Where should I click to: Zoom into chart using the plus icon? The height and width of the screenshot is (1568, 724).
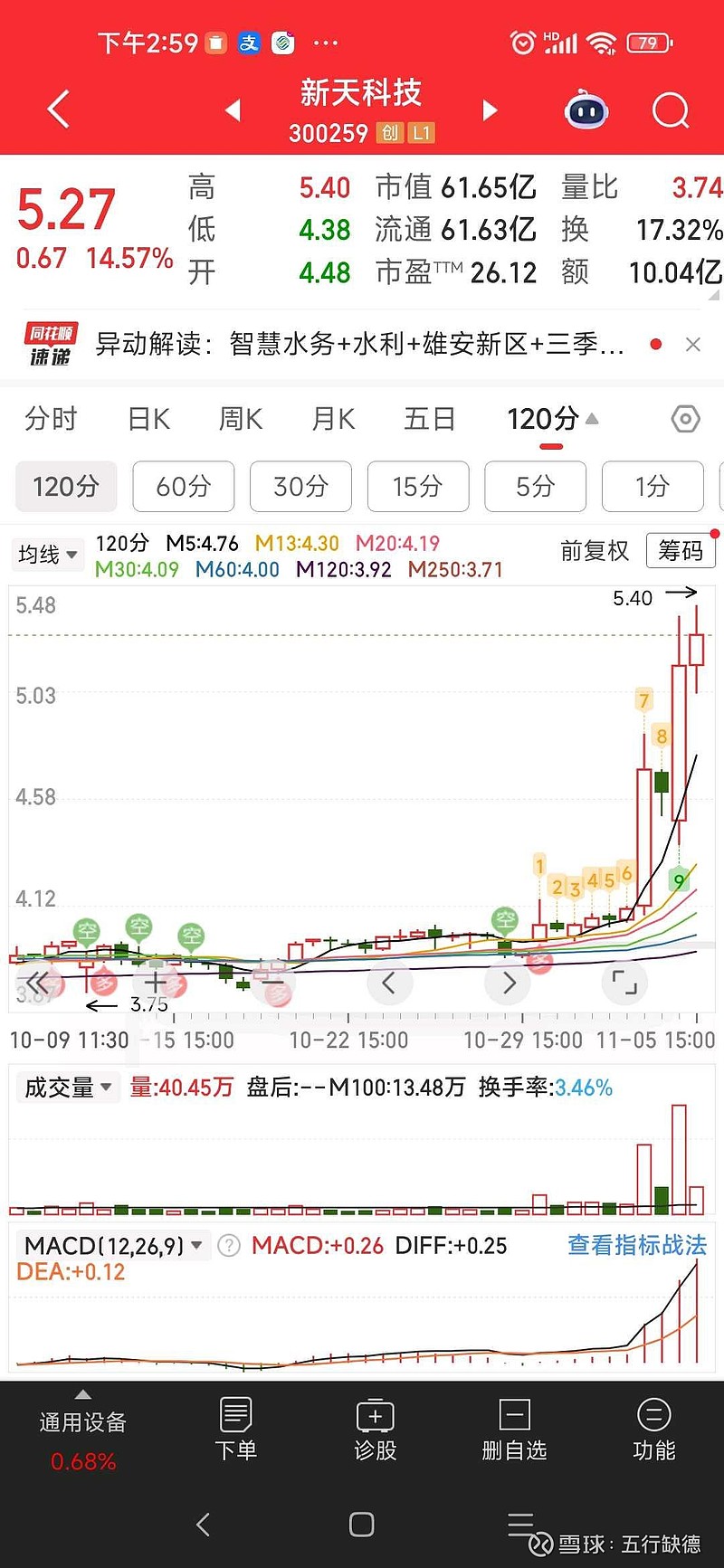[155, 983]
